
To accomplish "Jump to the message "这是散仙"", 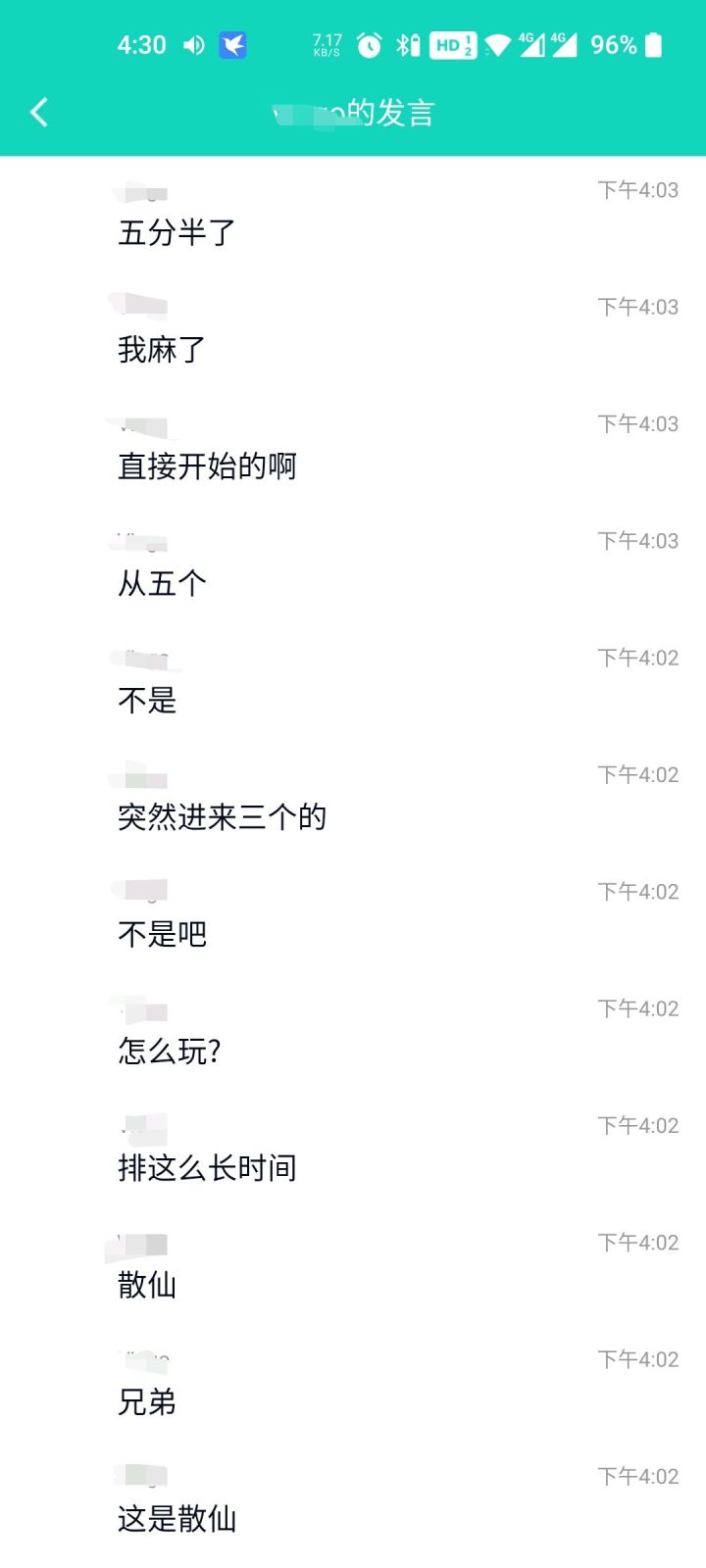I will 176,1519.
